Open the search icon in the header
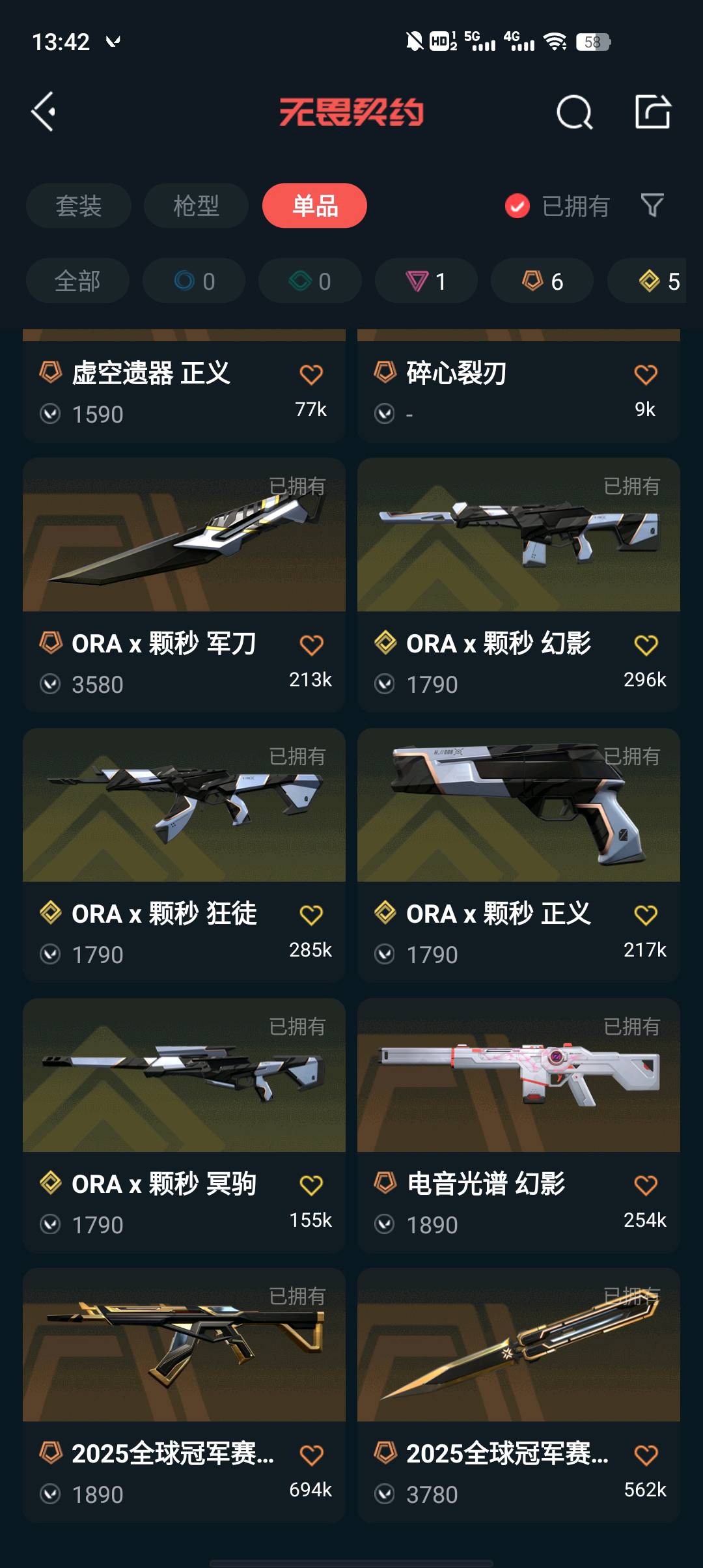 tap(574, 113)
